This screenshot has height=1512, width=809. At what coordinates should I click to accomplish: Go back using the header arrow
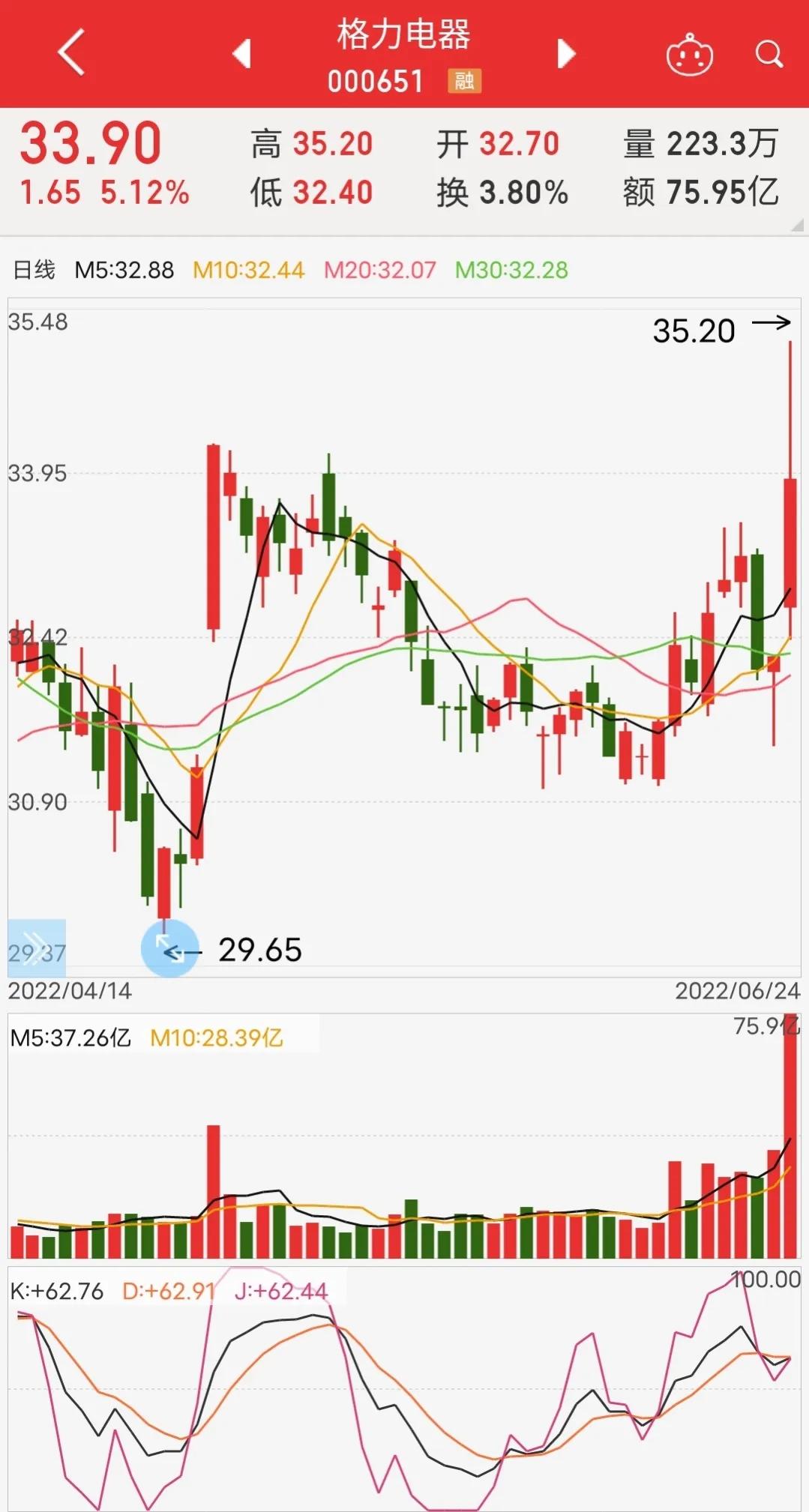pos(71,52)
